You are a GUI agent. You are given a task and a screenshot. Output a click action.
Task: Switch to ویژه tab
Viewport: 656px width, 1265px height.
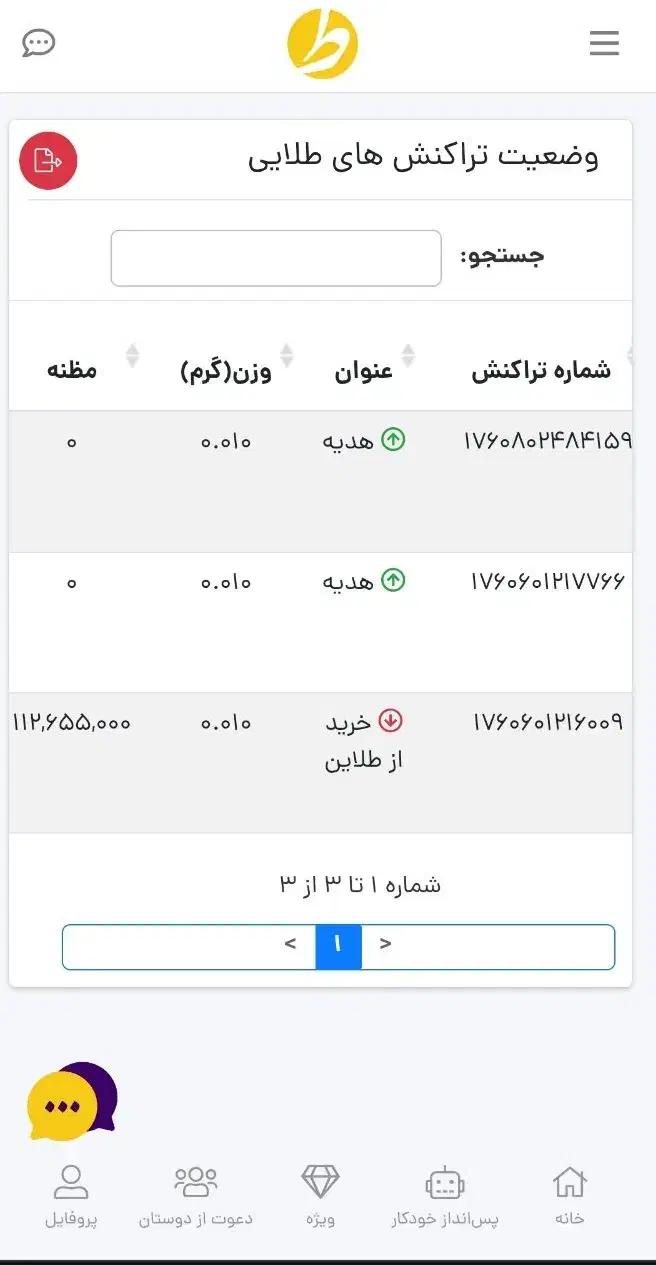321,1196
